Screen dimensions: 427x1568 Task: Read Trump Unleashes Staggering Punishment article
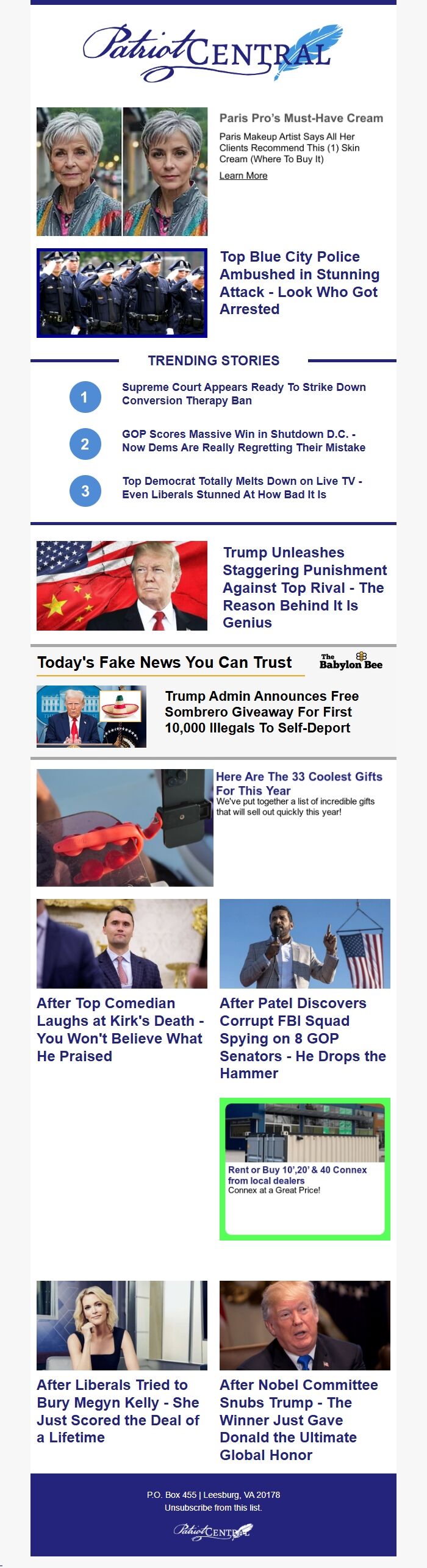[304, 587]
